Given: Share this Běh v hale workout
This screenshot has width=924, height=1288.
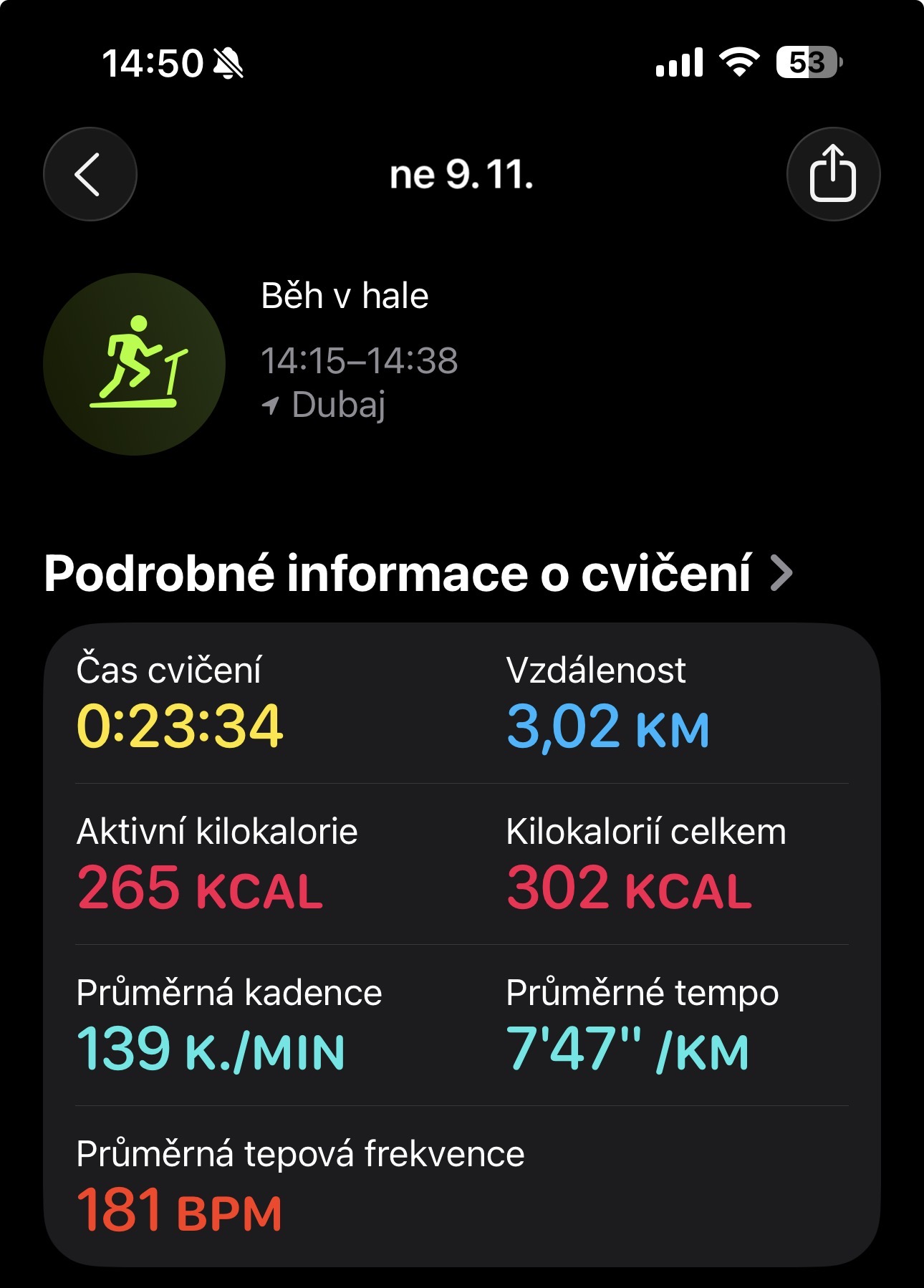Looking at the screenshot, I should pos(832,174).
